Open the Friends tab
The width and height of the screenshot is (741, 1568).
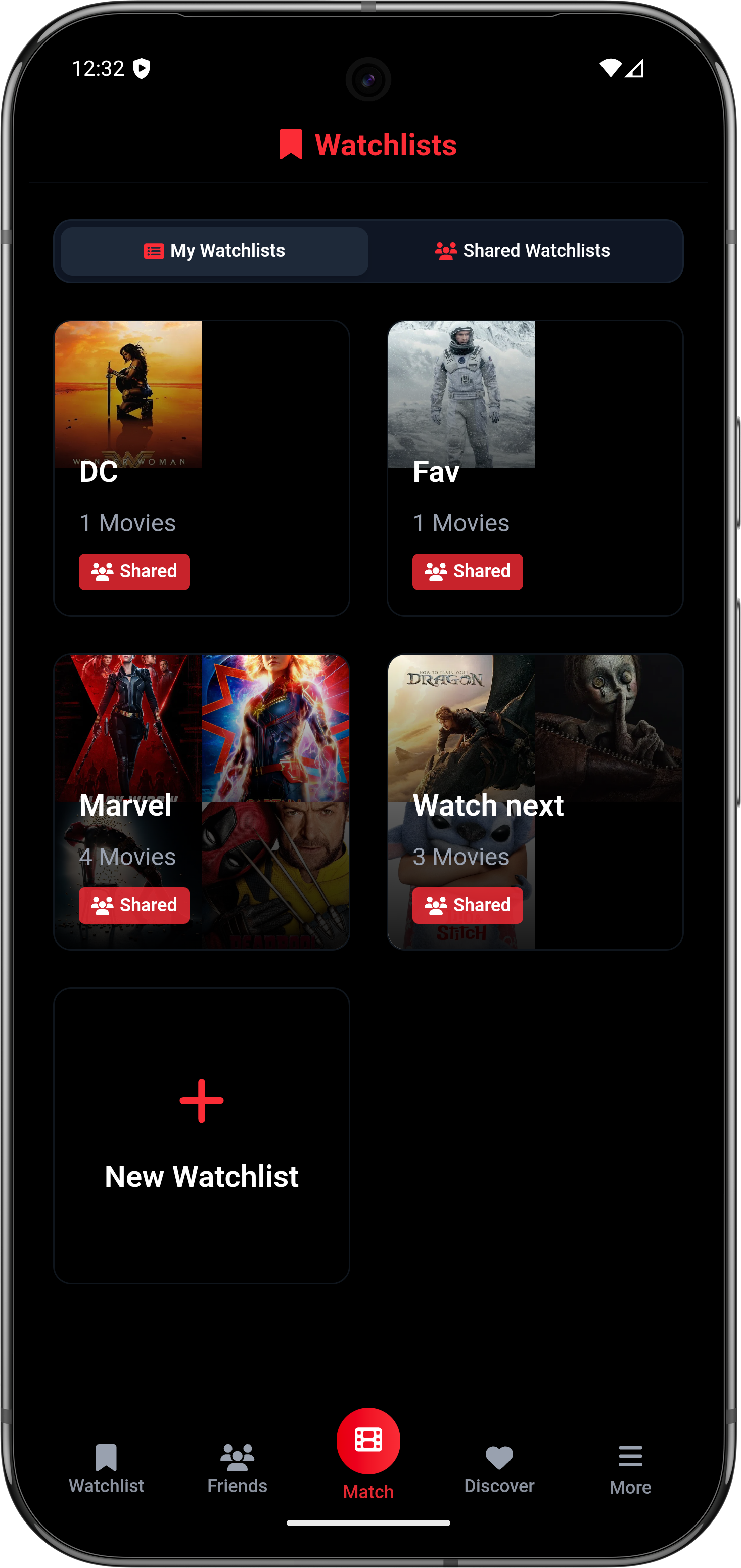(237, 1468)
